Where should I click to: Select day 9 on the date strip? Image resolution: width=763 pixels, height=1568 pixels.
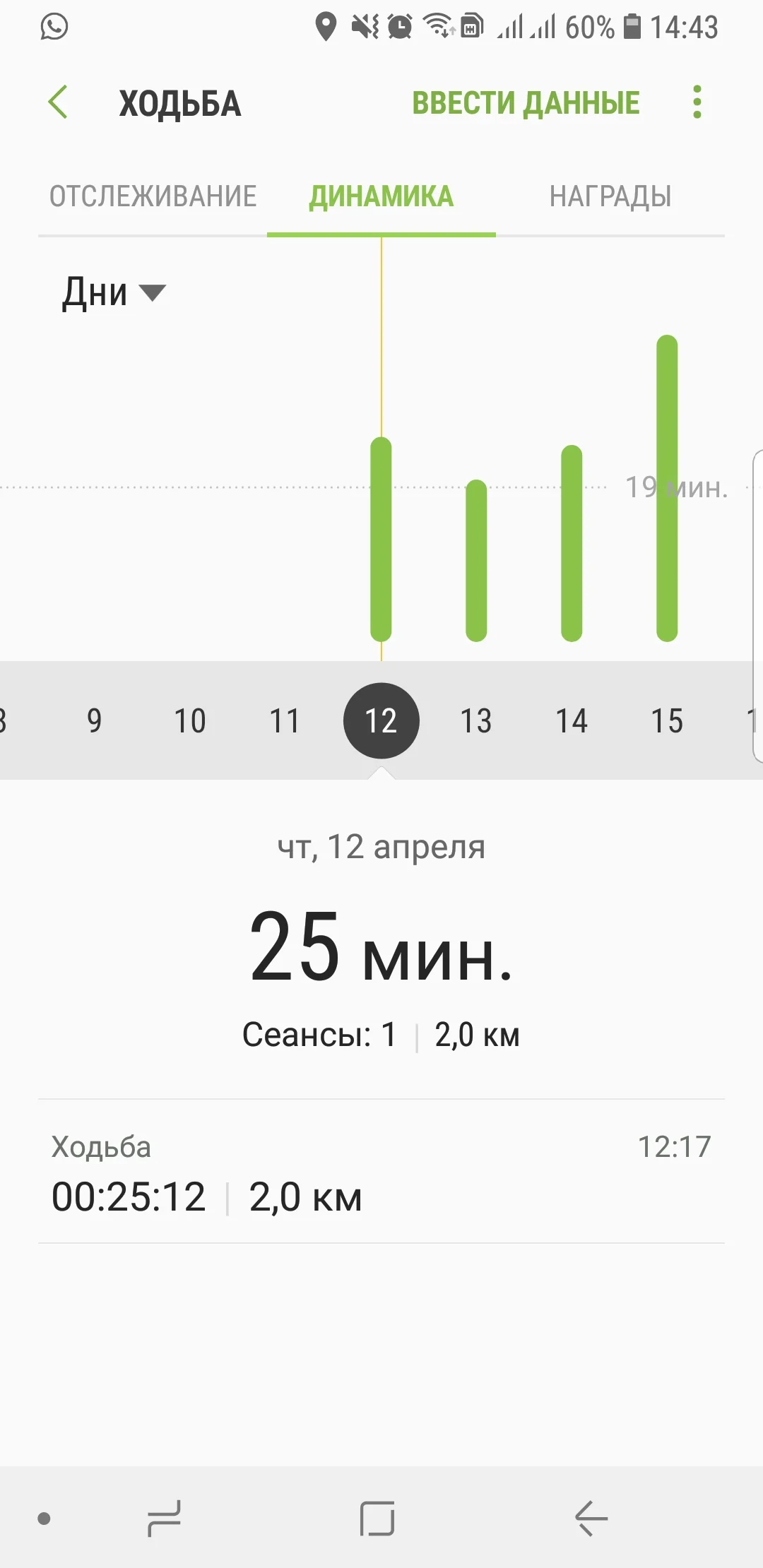tap(94, 720)
